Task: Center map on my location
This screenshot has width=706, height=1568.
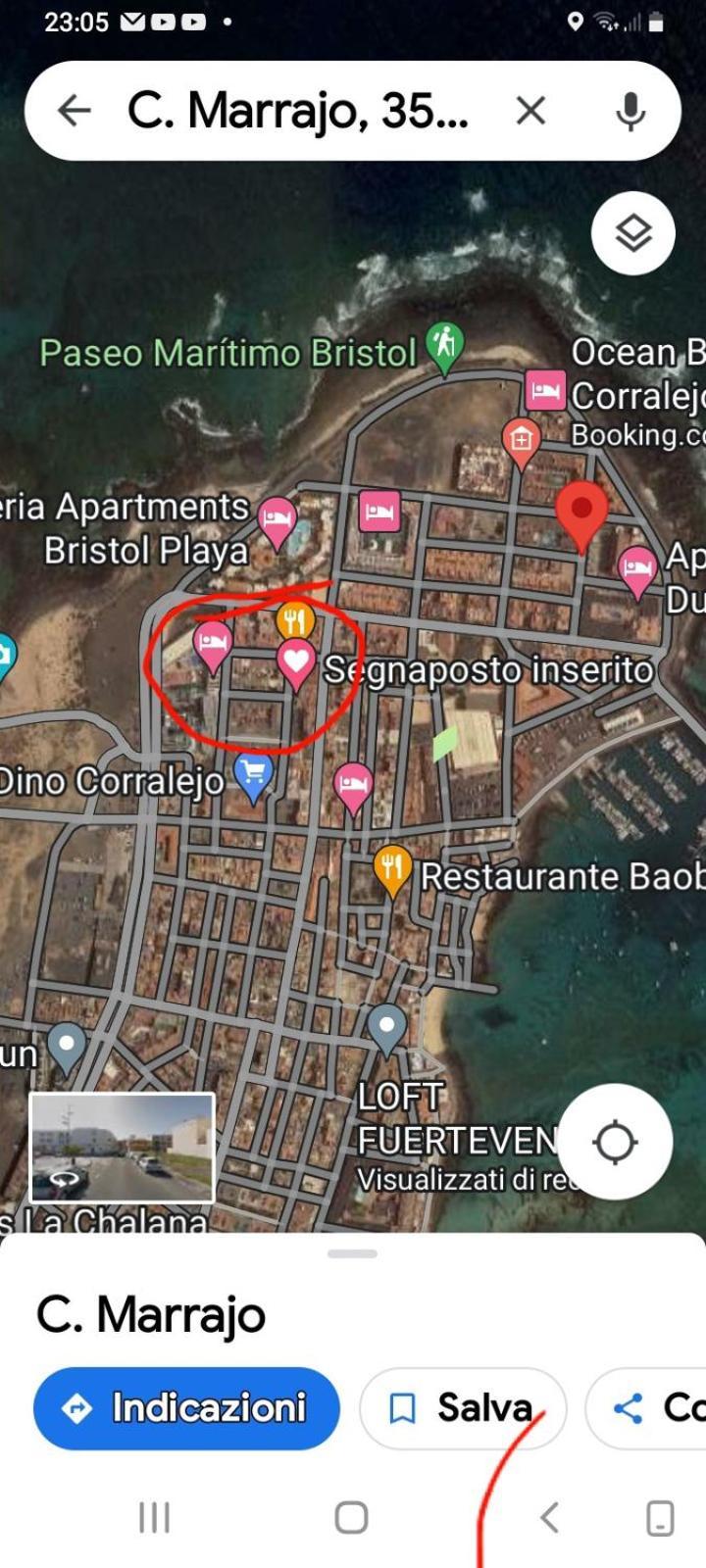Action: point(615,1142)
